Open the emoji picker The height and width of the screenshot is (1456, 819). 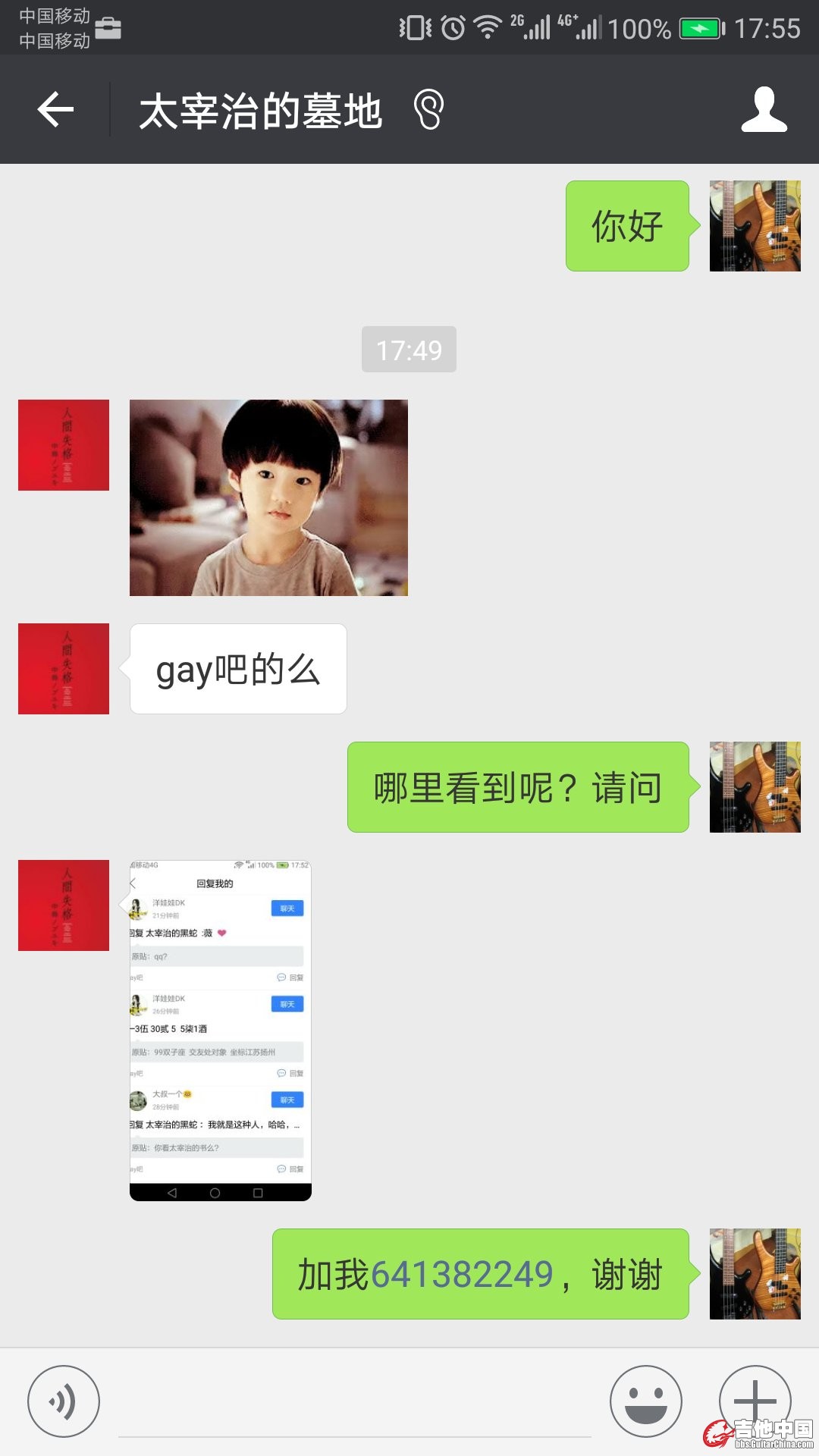pos(645,1401)
